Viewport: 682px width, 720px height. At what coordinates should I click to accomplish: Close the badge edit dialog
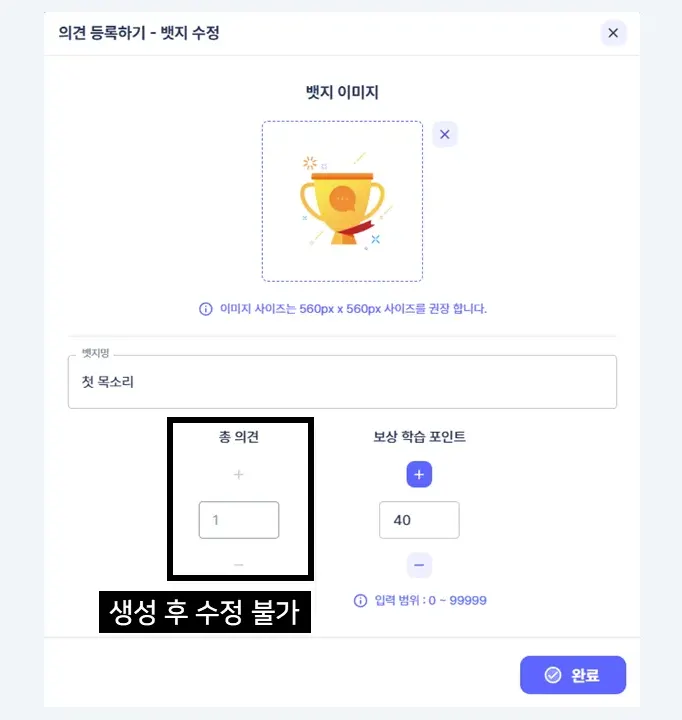click(x=613, y=33)
